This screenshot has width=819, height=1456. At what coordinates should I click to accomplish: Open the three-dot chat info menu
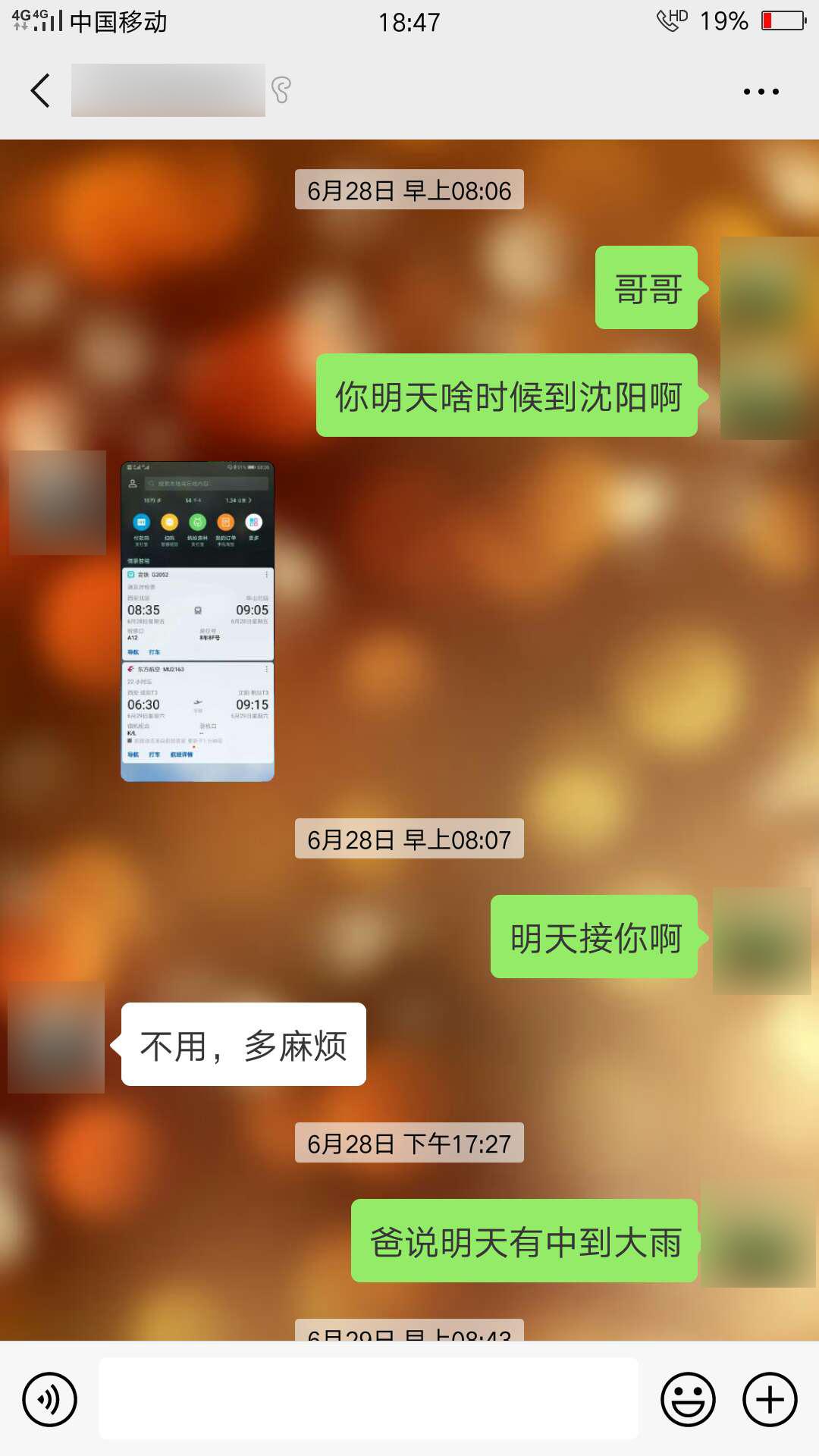coord(761,92)
